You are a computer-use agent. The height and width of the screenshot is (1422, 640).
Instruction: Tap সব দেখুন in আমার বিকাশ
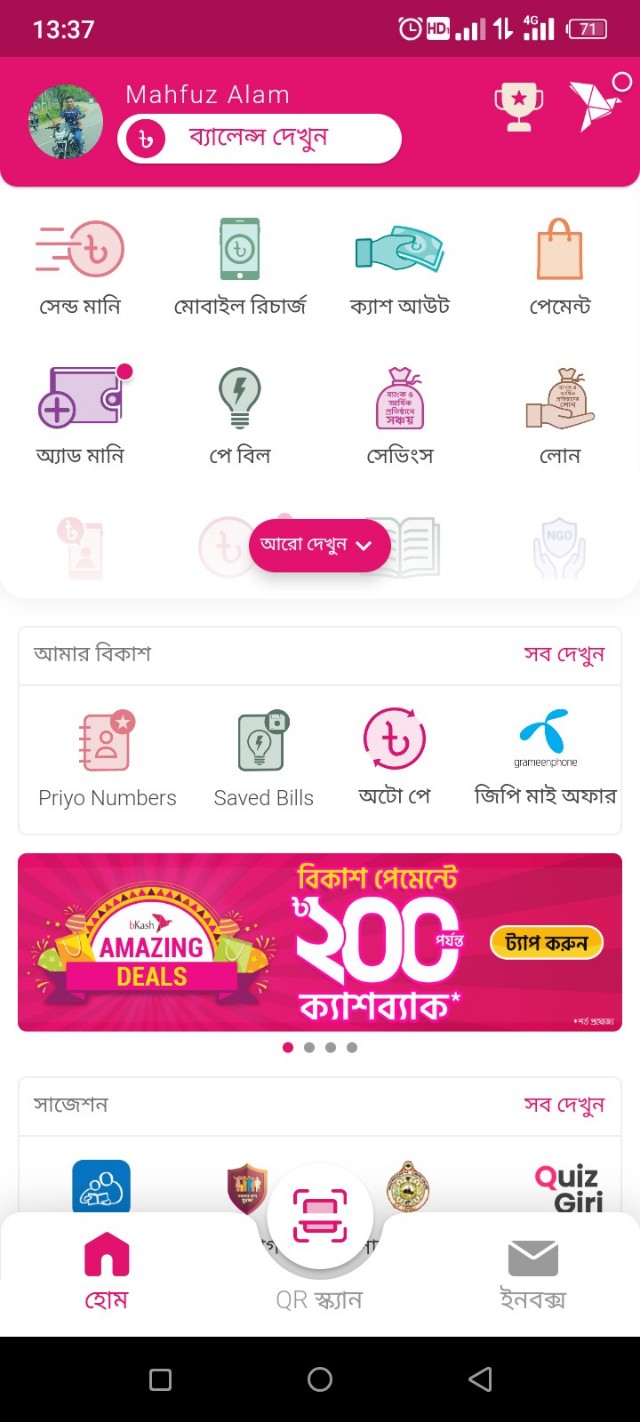click(x=564, y=654)
